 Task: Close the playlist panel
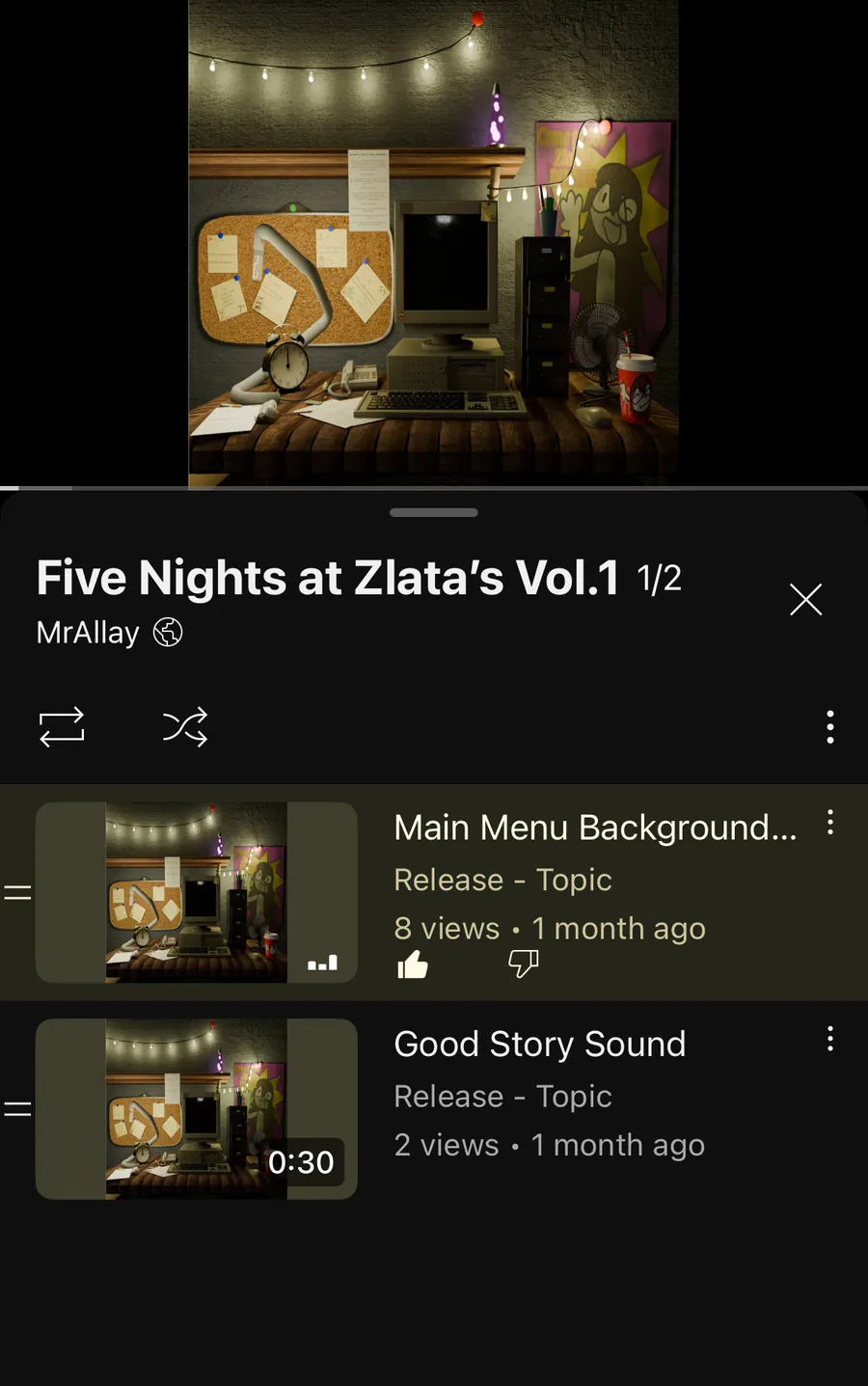(x=805, y=599)
